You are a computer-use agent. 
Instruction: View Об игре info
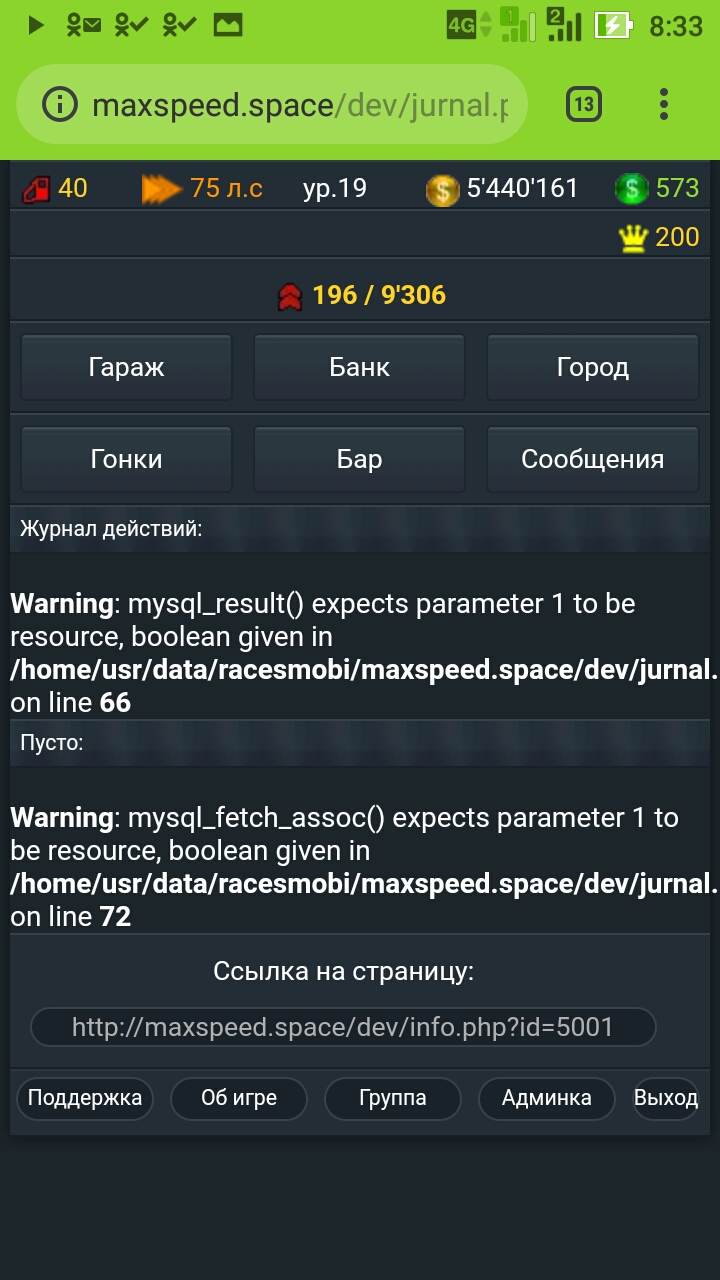[x=239, y=1098]
